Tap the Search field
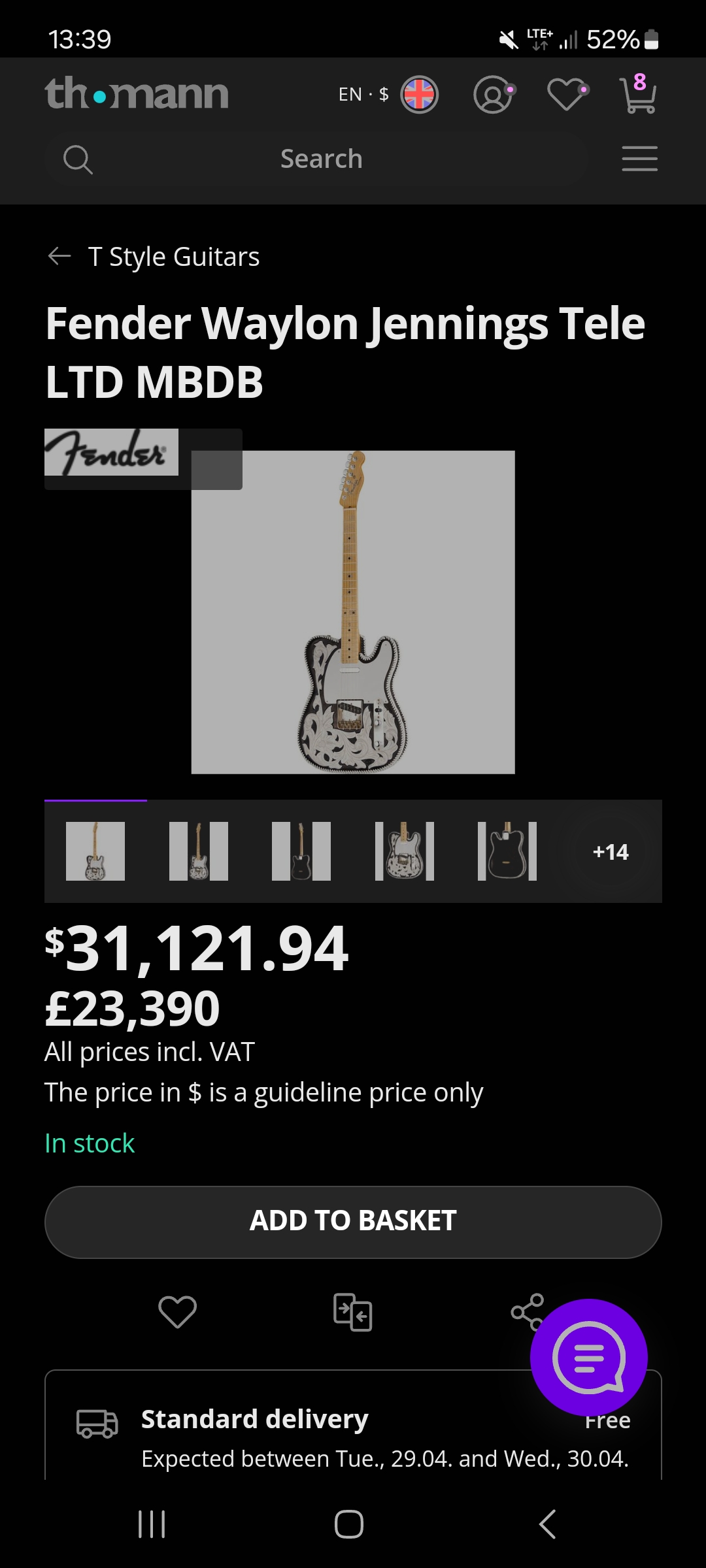Viewport: 706px width, 1568px height. point(320,159)
